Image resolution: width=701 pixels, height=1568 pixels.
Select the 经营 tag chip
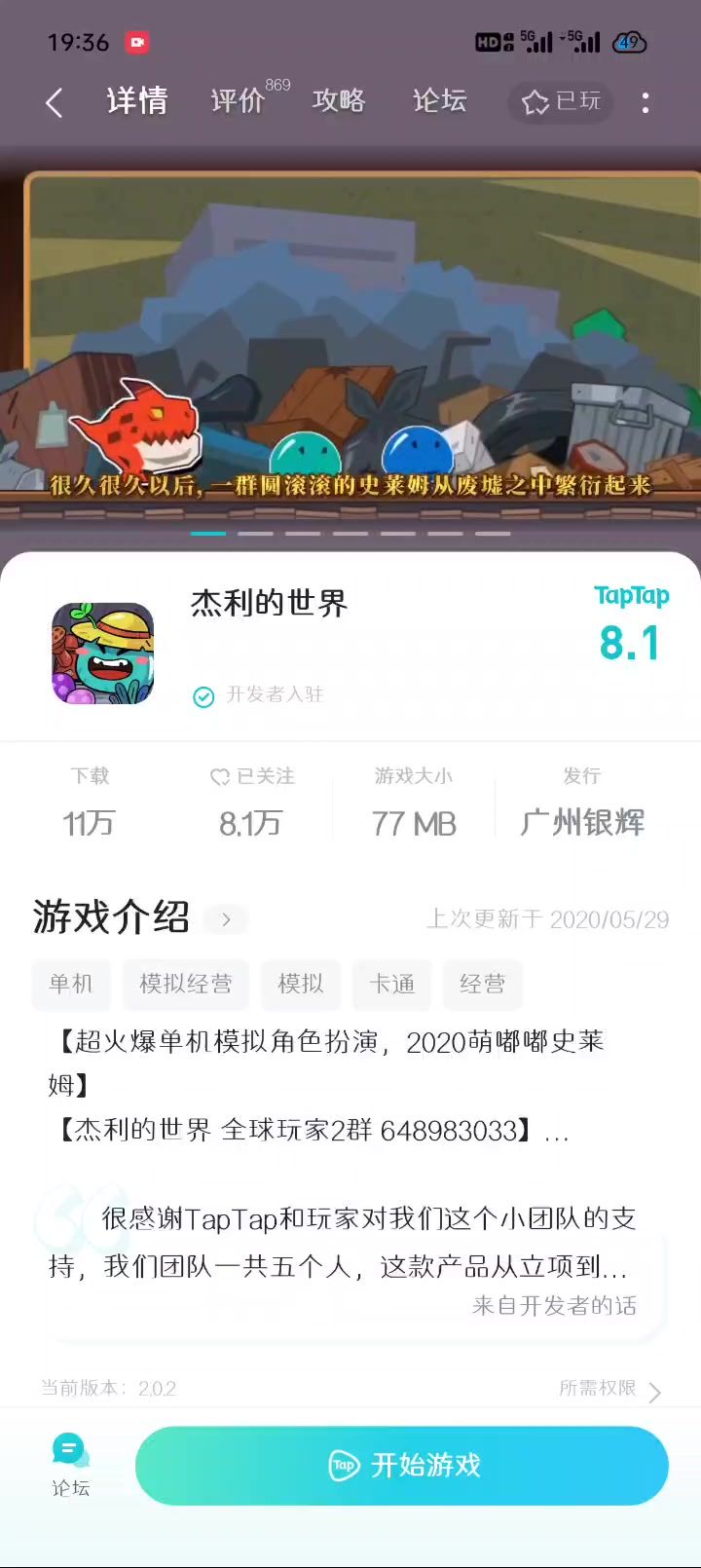(x=482, y=984)
